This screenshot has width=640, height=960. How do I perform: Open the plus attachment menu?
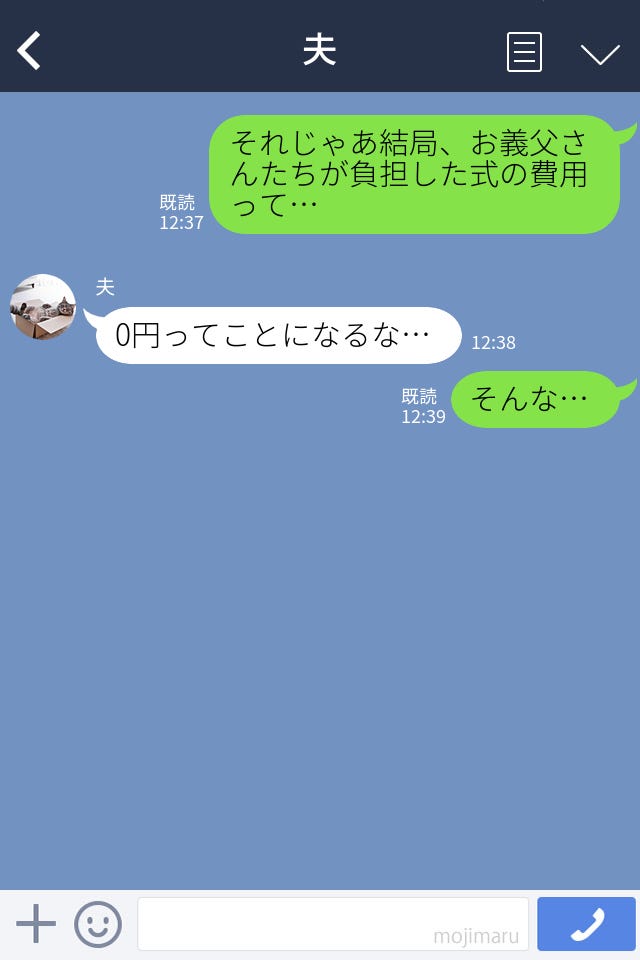pos(36,924)
